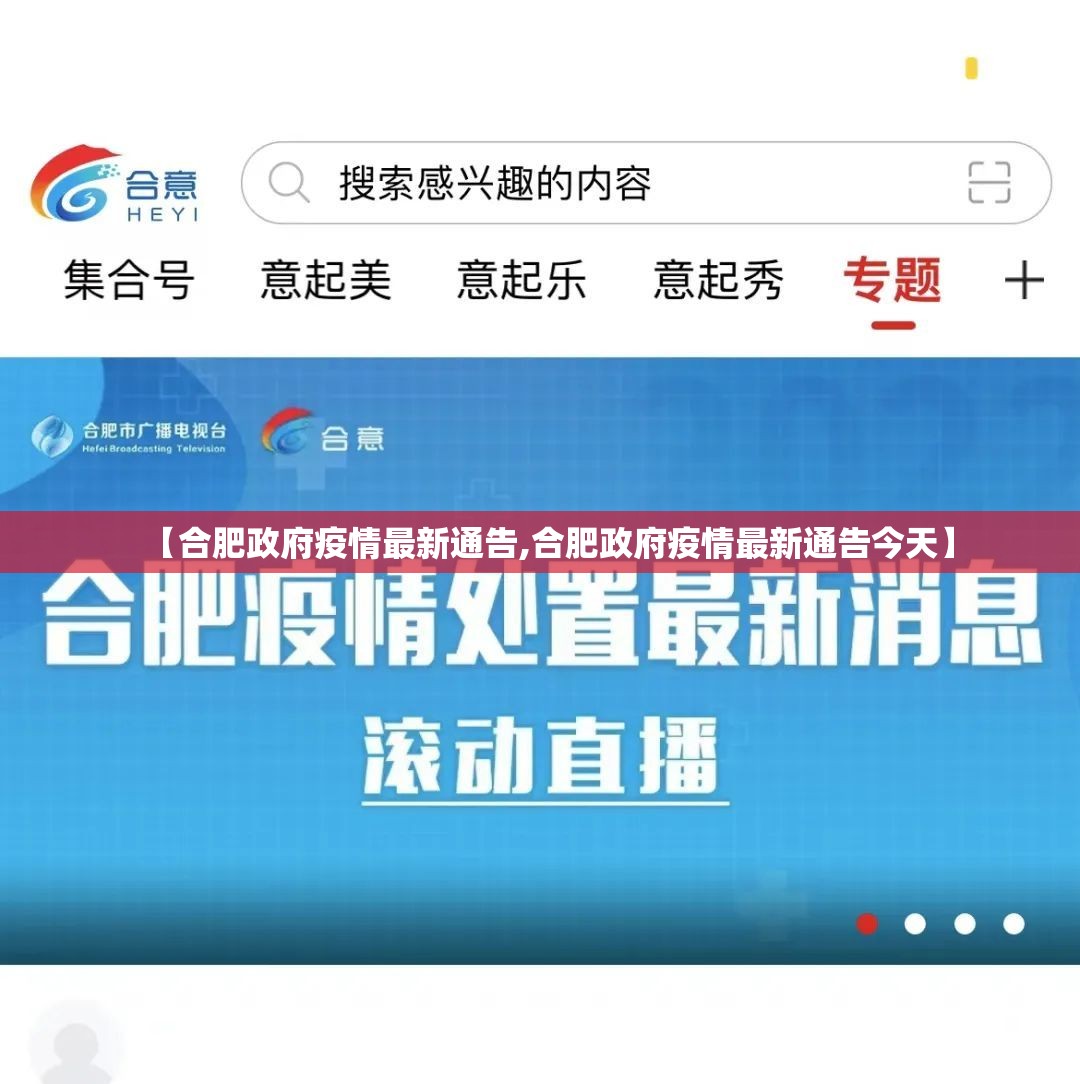The height and width of the screenshot is (1084, 1080).
Task: Select the 专题 tab
Action: click(892, 279)
